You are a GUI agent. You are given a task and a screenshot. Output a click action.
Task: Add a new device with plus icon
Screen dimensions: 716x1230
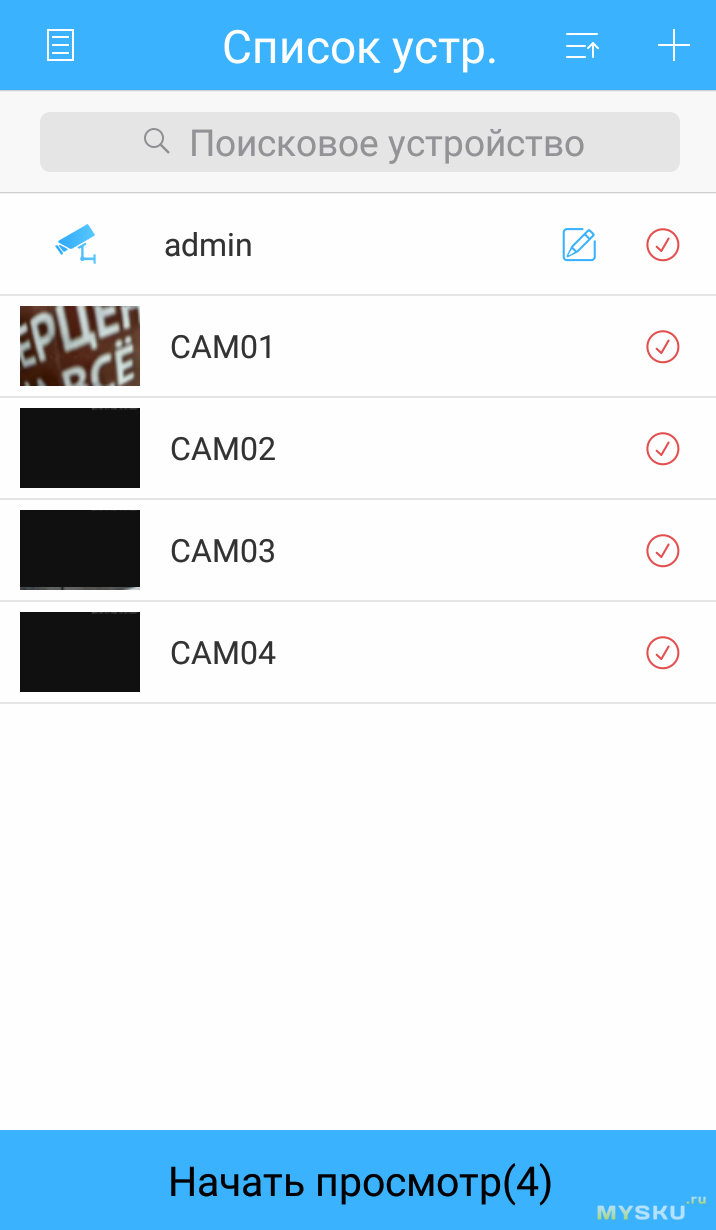click(673, 45)
